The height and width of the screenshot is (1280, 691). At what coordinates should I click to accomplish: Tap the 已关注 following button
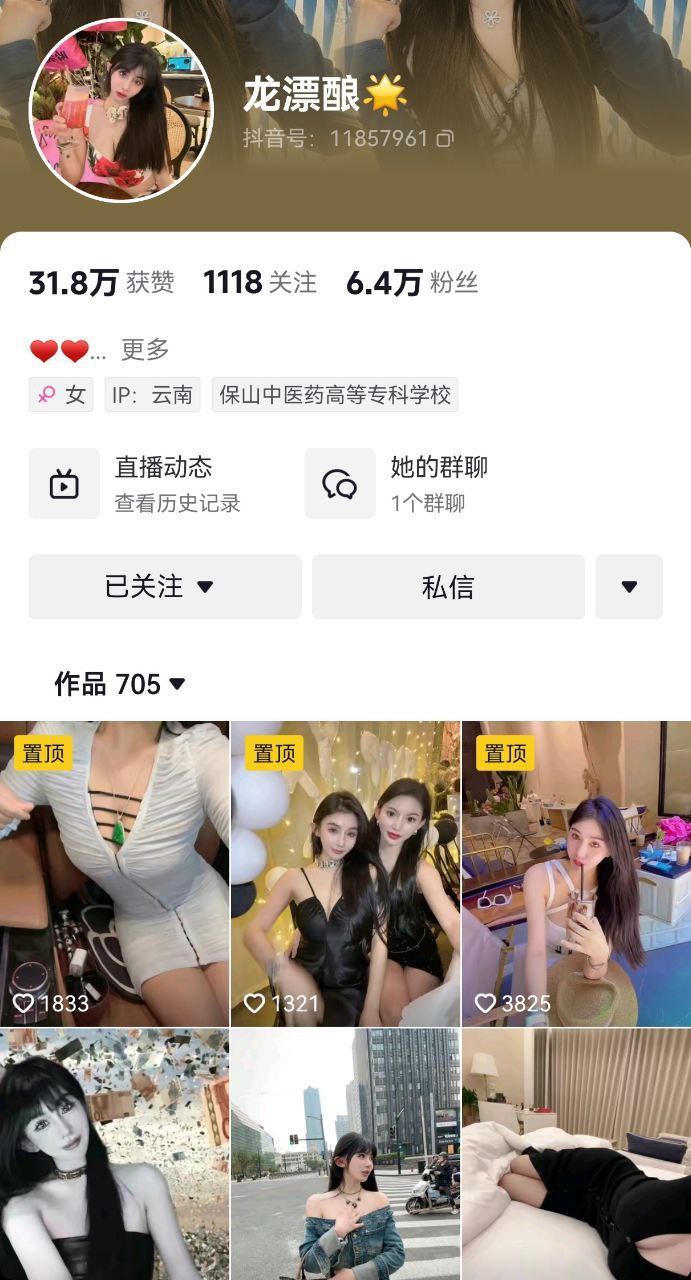click(164, 587)
